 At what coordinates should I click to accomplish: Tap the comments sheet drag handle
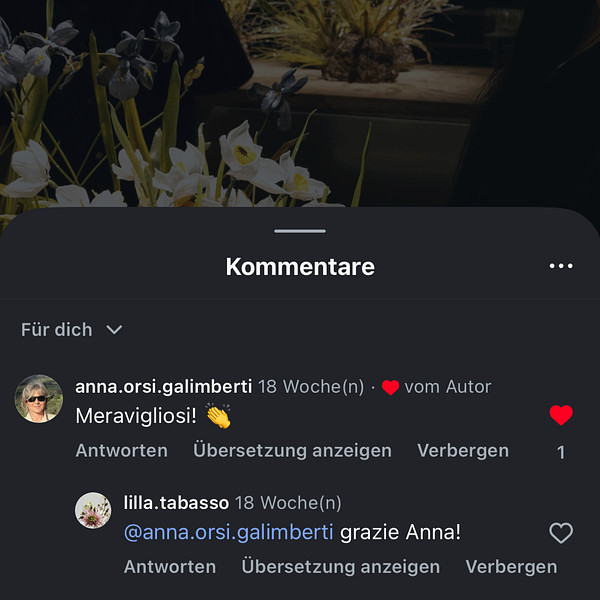[300, 231]
